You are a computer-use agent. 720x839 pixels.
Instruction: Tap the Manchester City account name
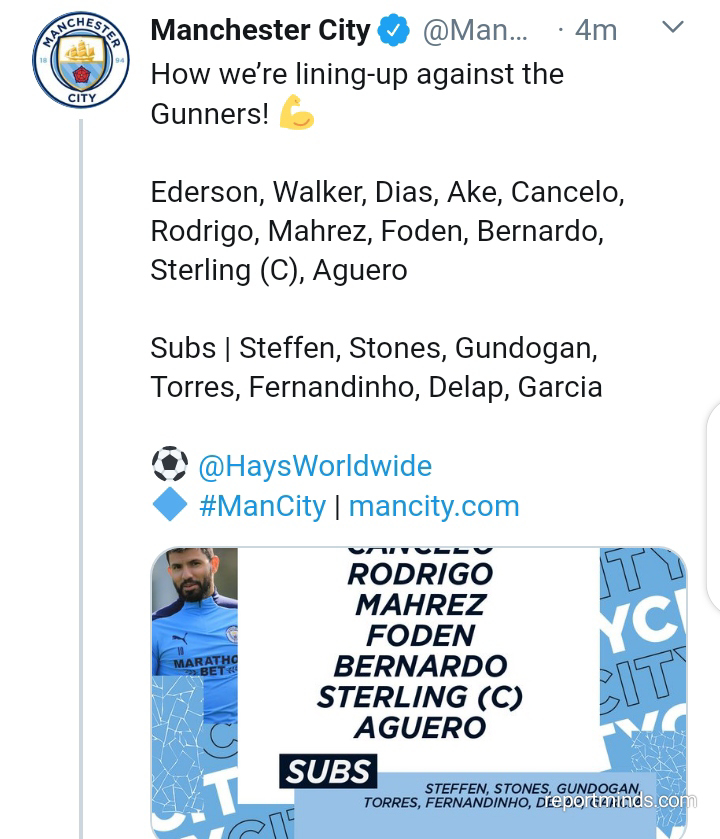[x=260, y=30]
